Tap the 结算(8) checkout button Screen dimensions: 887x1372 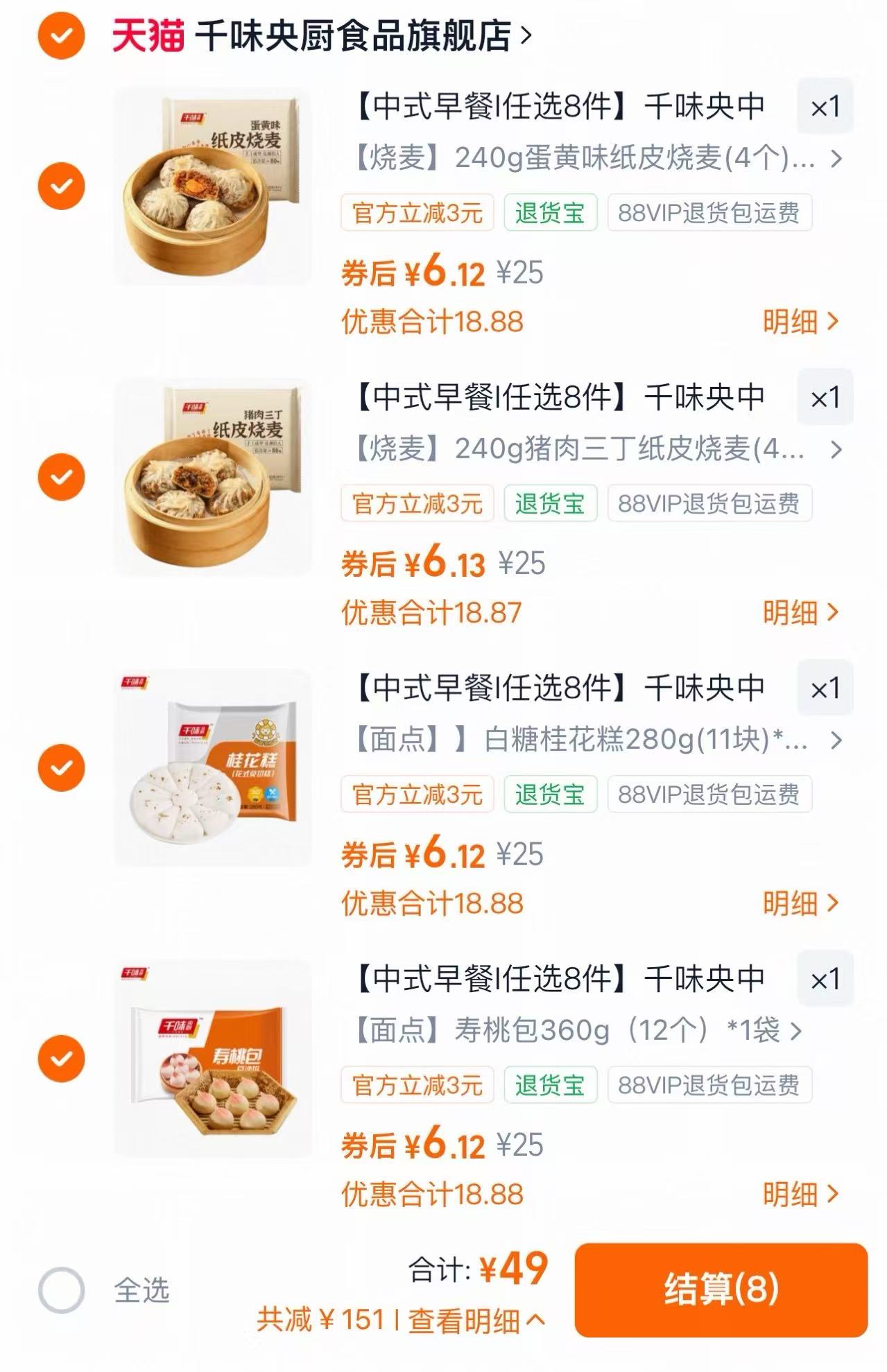723,1287
